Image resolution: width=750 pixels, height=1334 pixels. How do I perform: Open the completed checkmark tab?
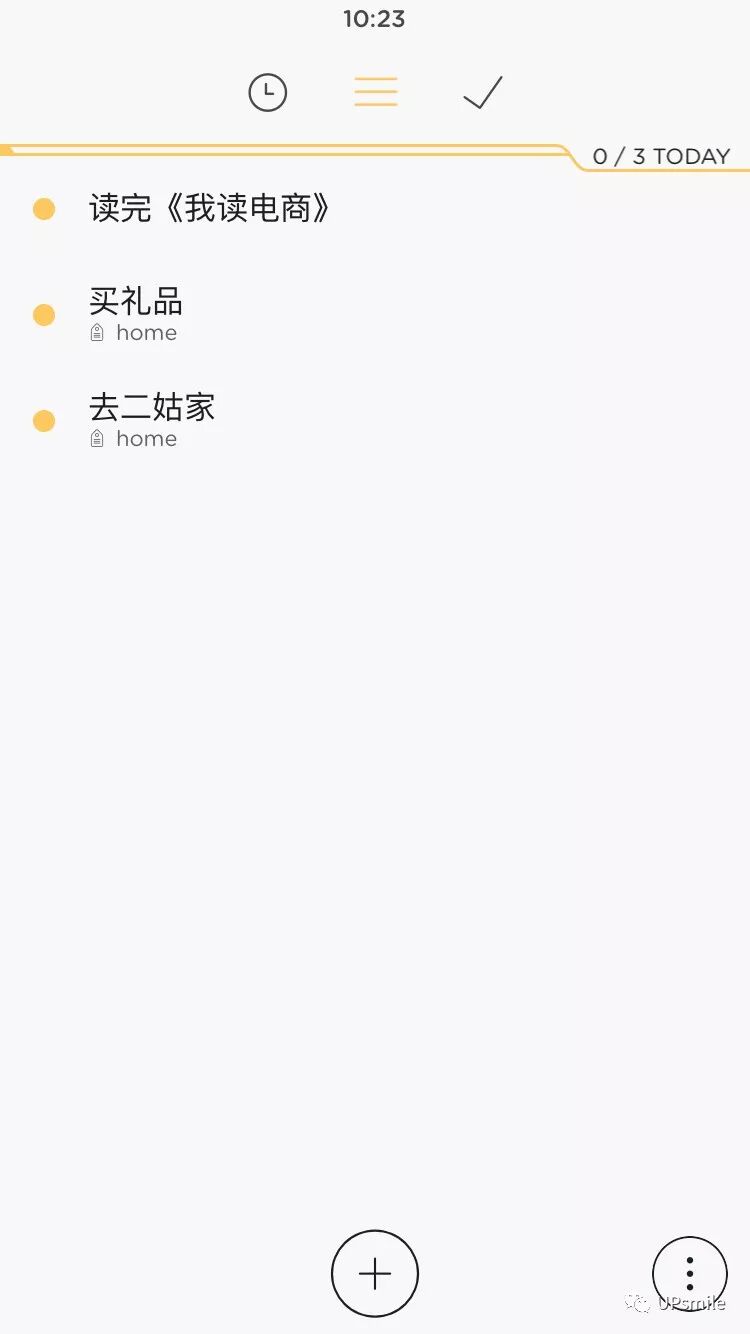click(483, 93)
